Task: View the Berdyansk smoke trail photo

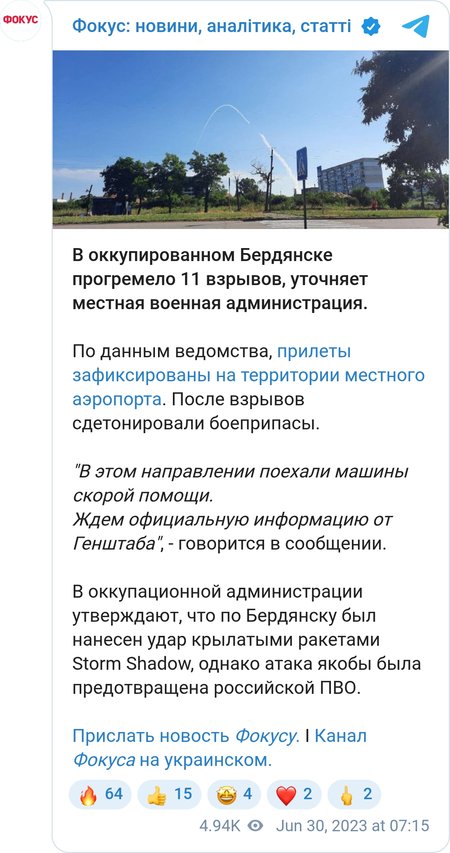Action: click(251, 139)
